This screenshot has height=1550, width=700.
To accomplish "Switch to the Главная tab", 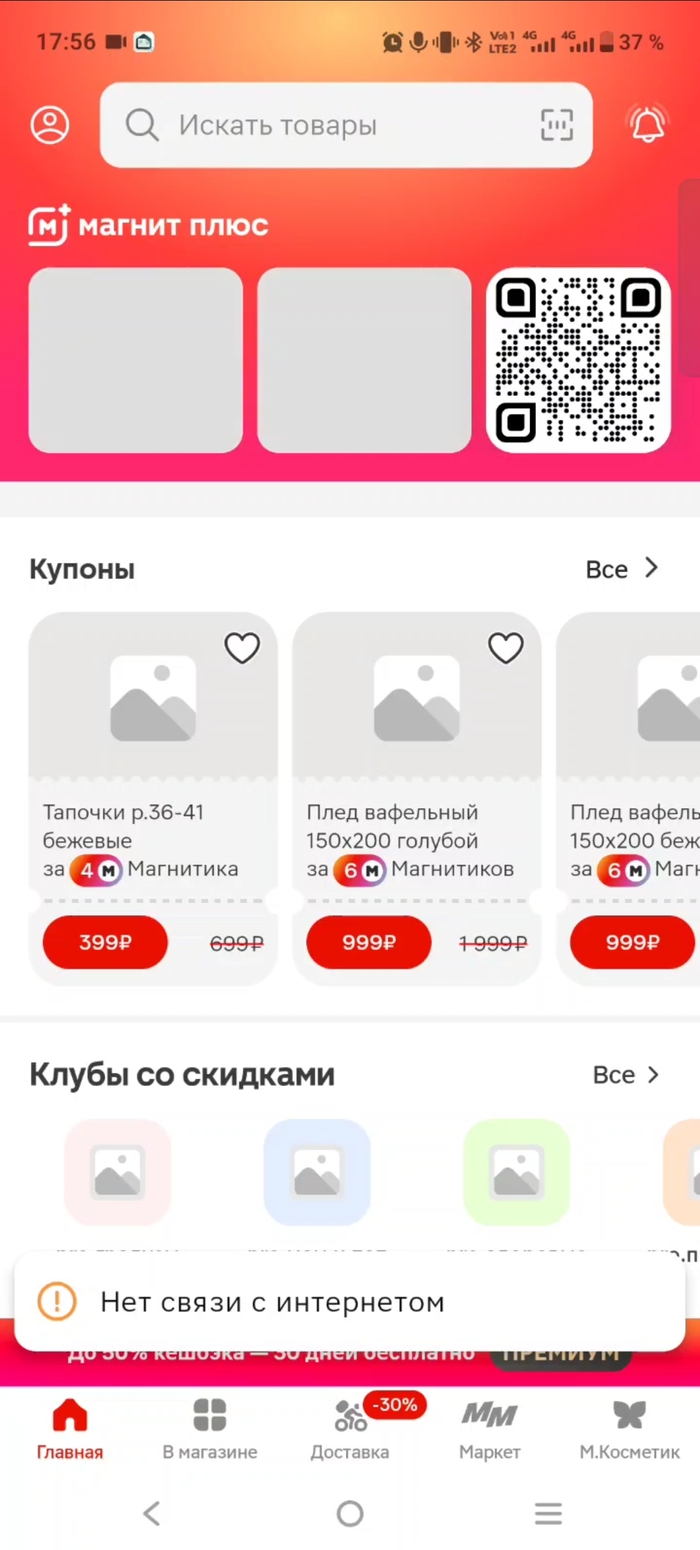I will point(70,1430).
